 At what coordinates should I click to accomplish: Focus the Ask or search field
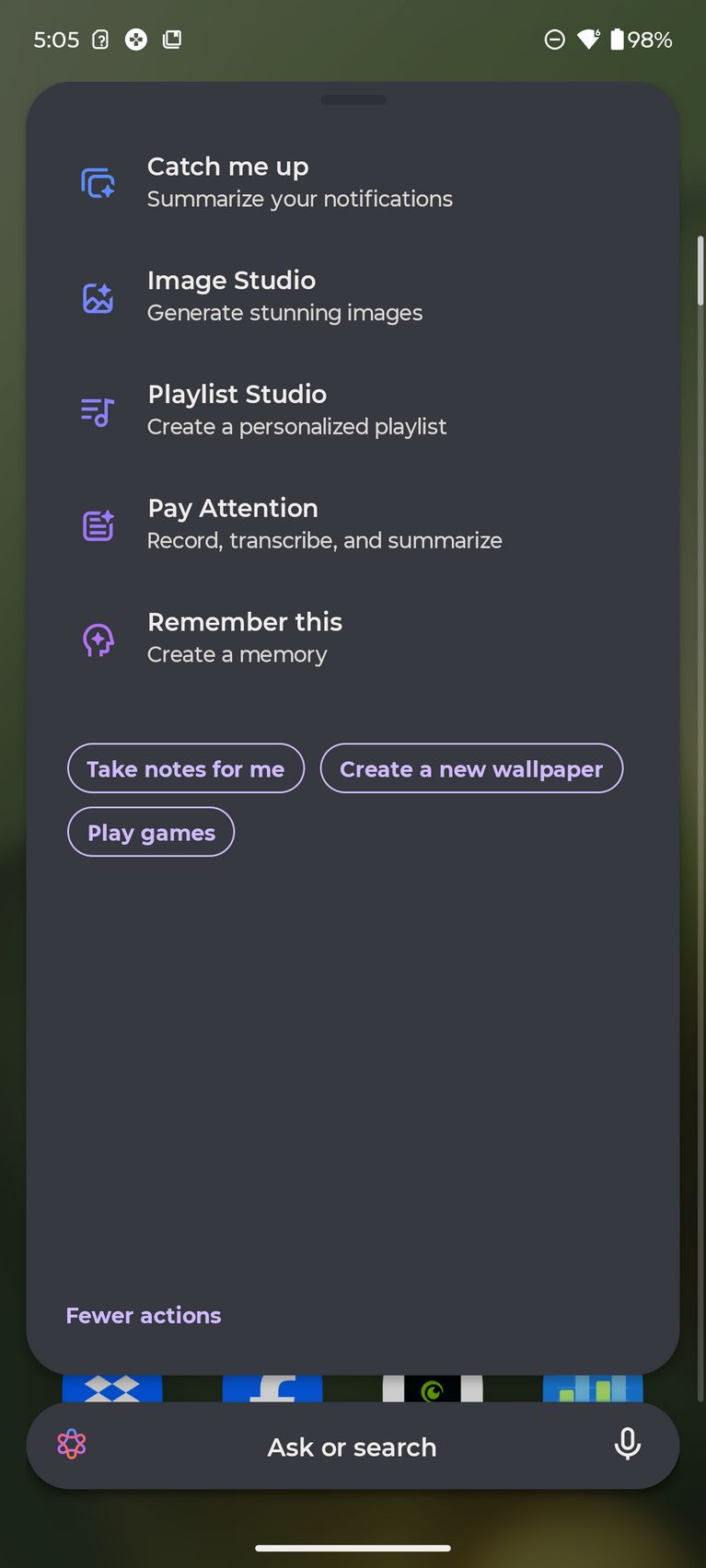353,1447
